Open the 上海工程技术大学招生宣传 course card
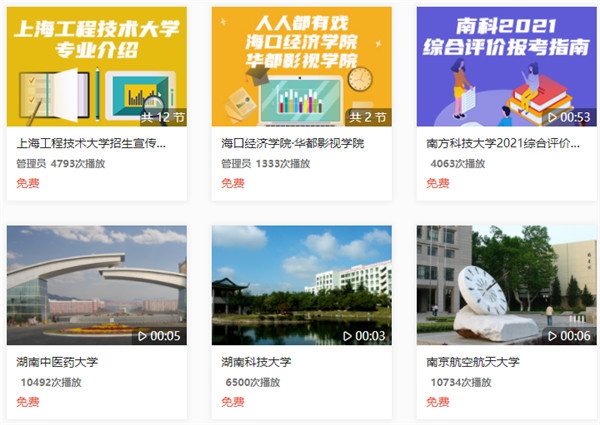Viewport: 600px width, 425px height. click(96, 67)
